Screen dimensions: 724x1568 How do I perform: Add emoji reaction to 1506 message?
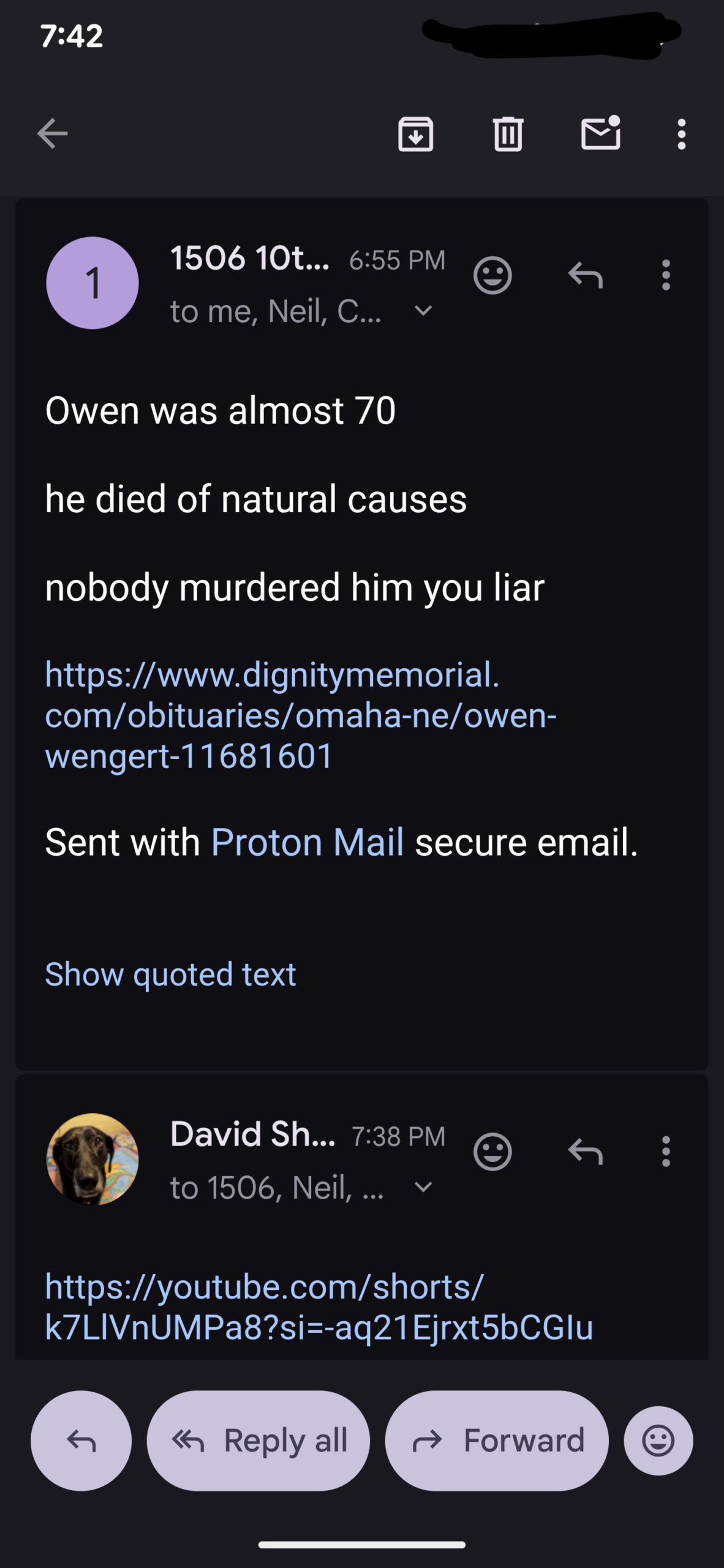[x=492, y=276]
